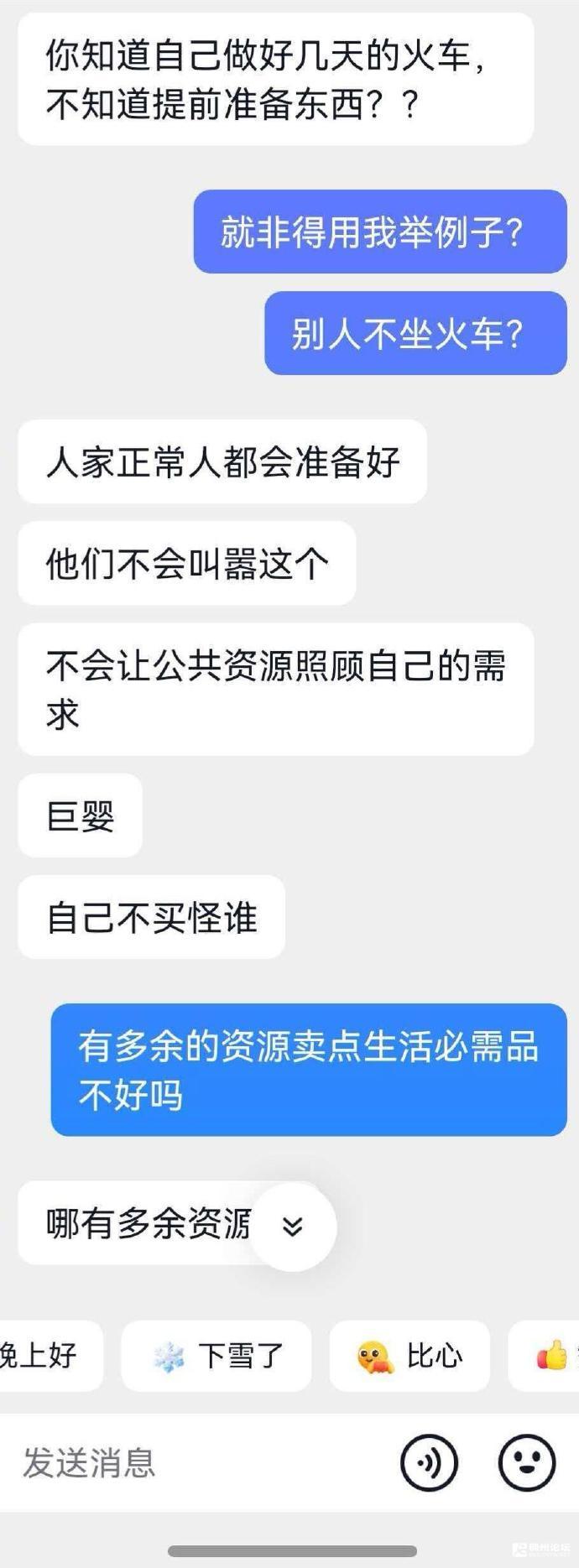Jump to the latest message with the down arrow

coord(292,1227)
